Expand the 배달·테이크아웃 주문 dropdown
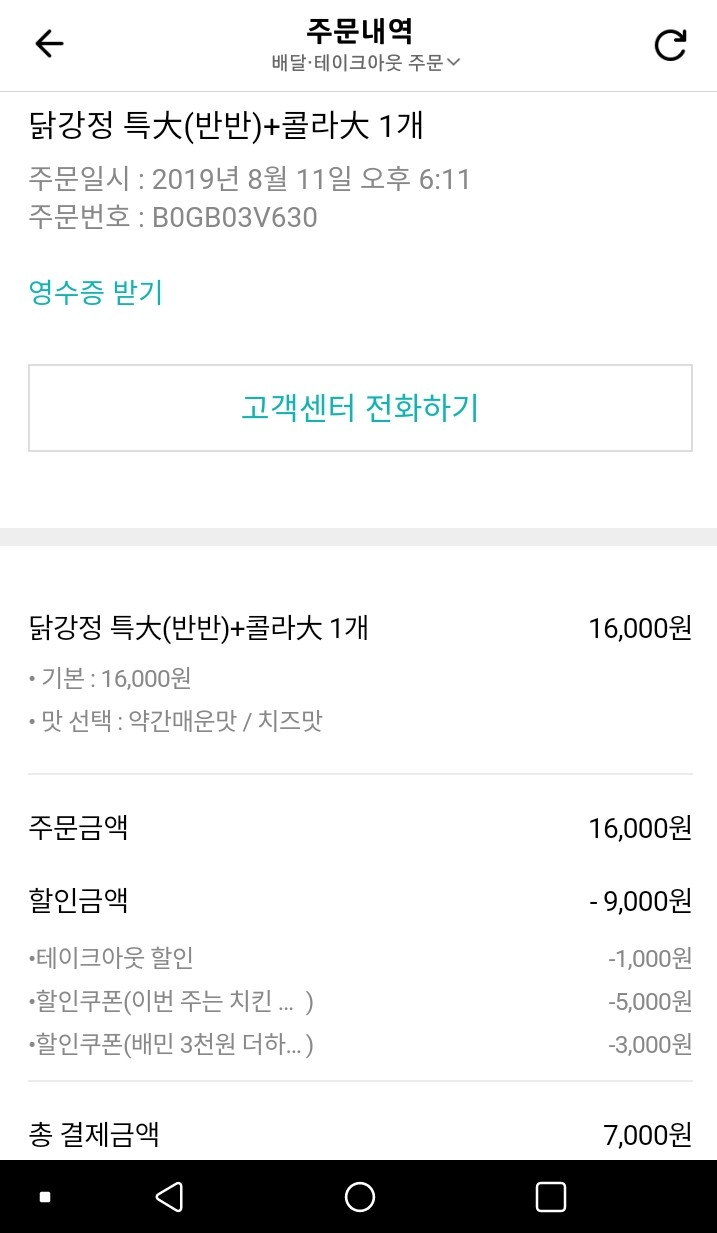The height and width of the screenshot is (1233, 717). click(365, 63)
